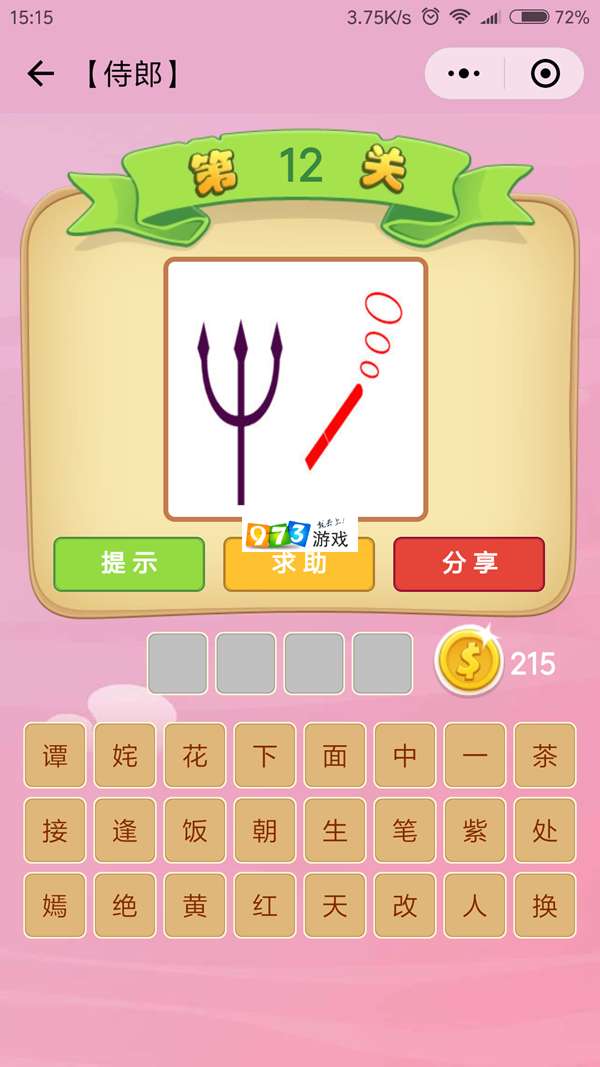600x1067 pixels.
Task: Choose the character 笔
Action: pyautogui.click(x=405, y=830)
